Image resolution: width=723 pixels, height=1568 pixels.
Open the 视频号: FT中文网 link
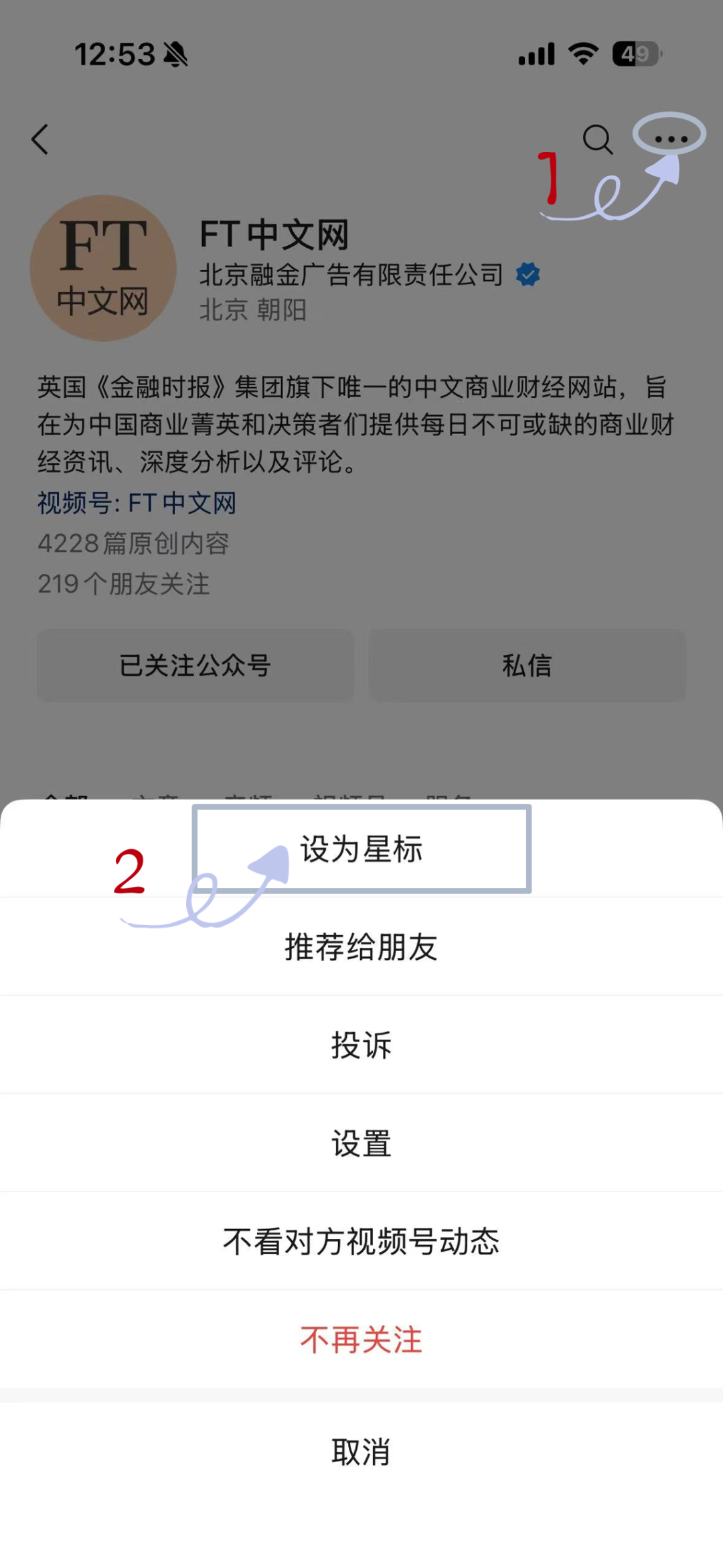[x=137, y=503]
